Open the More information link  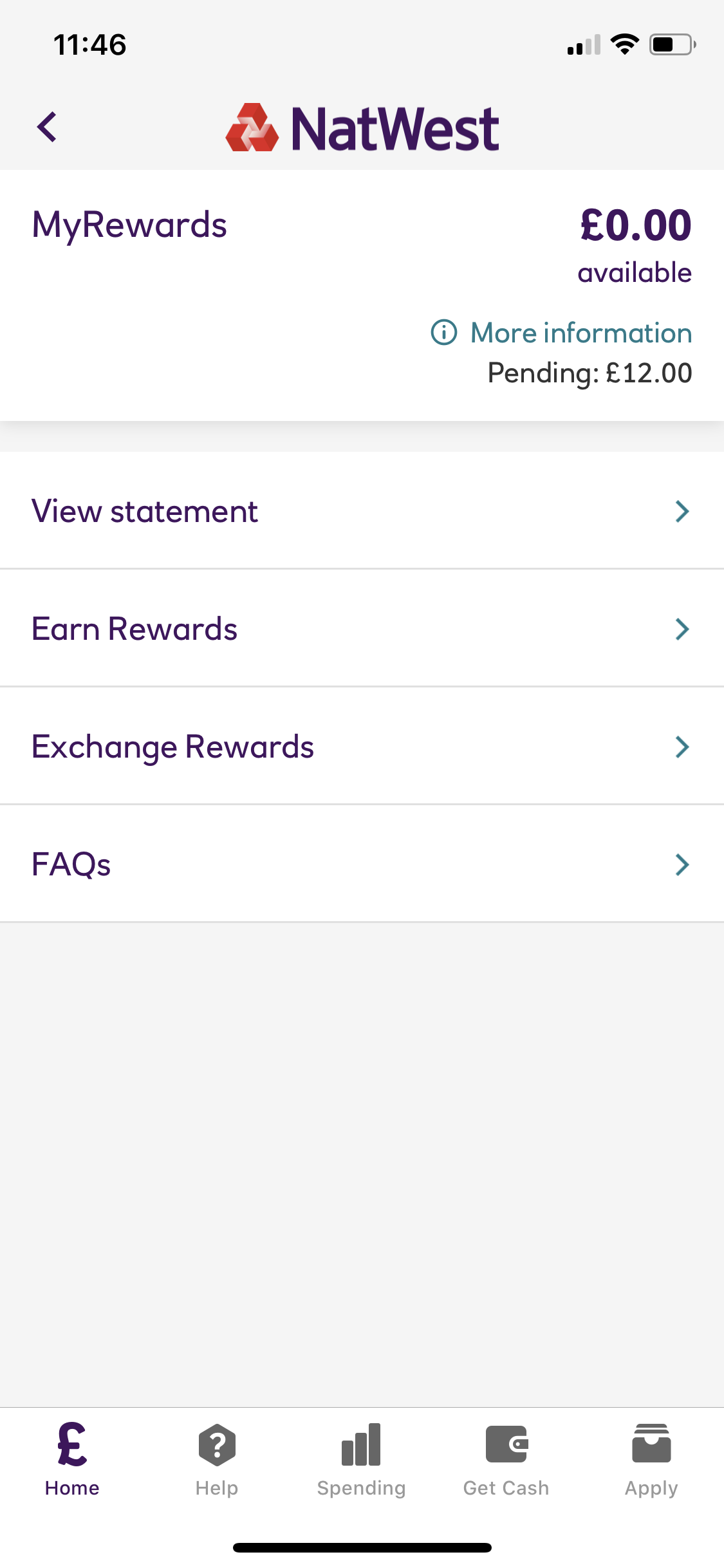tap(561, 333)
